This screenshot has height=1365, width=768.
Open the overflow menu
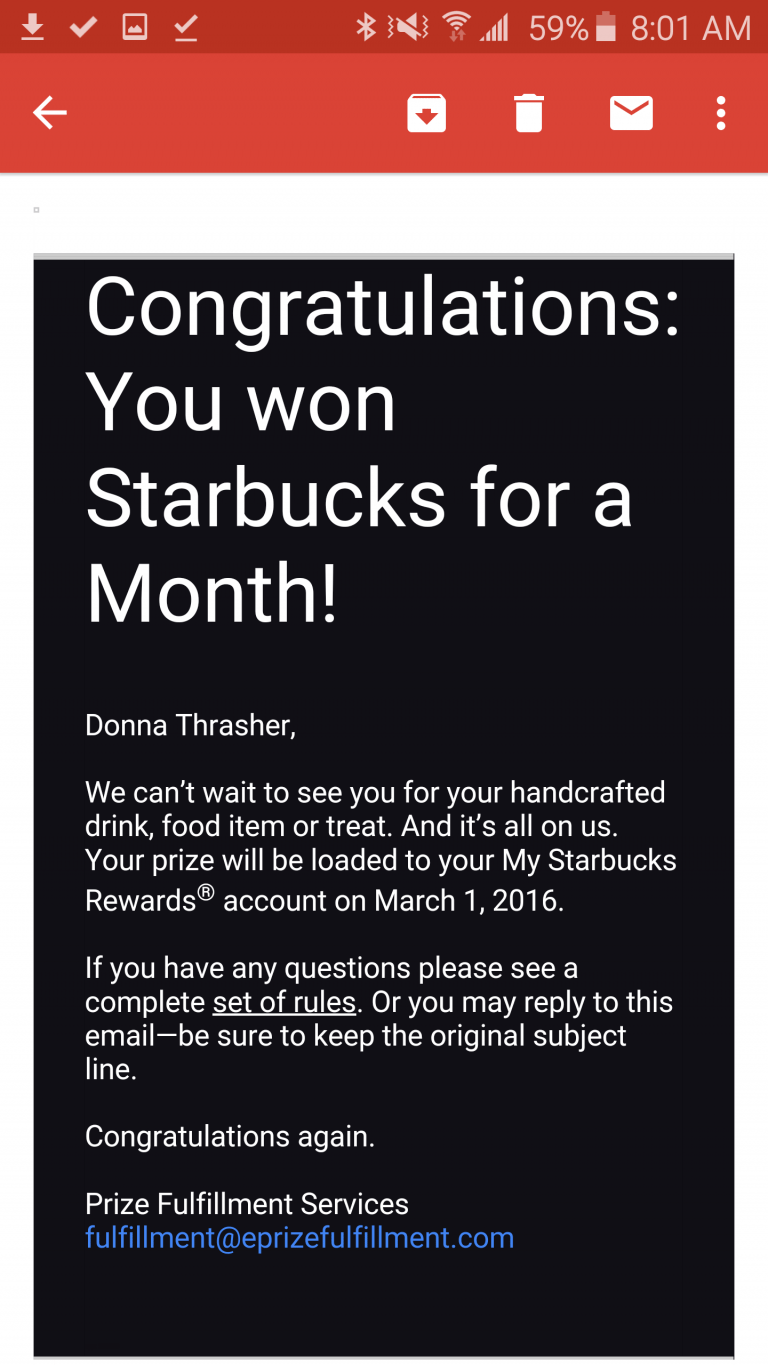point(720,113)
